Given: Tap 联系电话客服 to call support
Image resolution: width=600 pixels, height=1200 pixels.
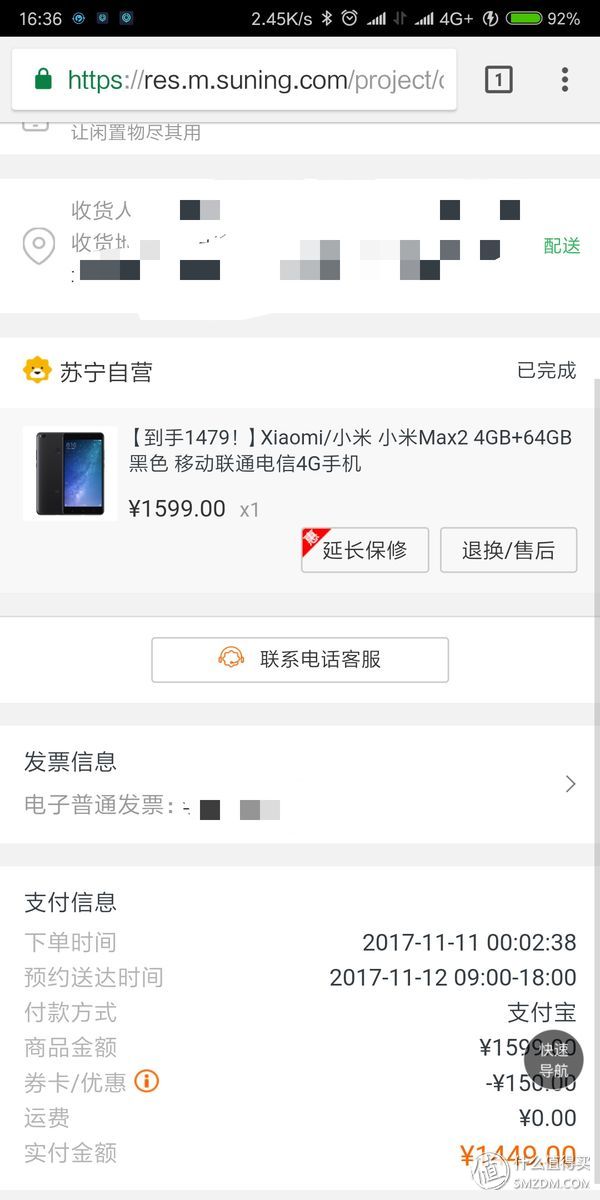Looking at the screenshot, I should pos(300,659).
